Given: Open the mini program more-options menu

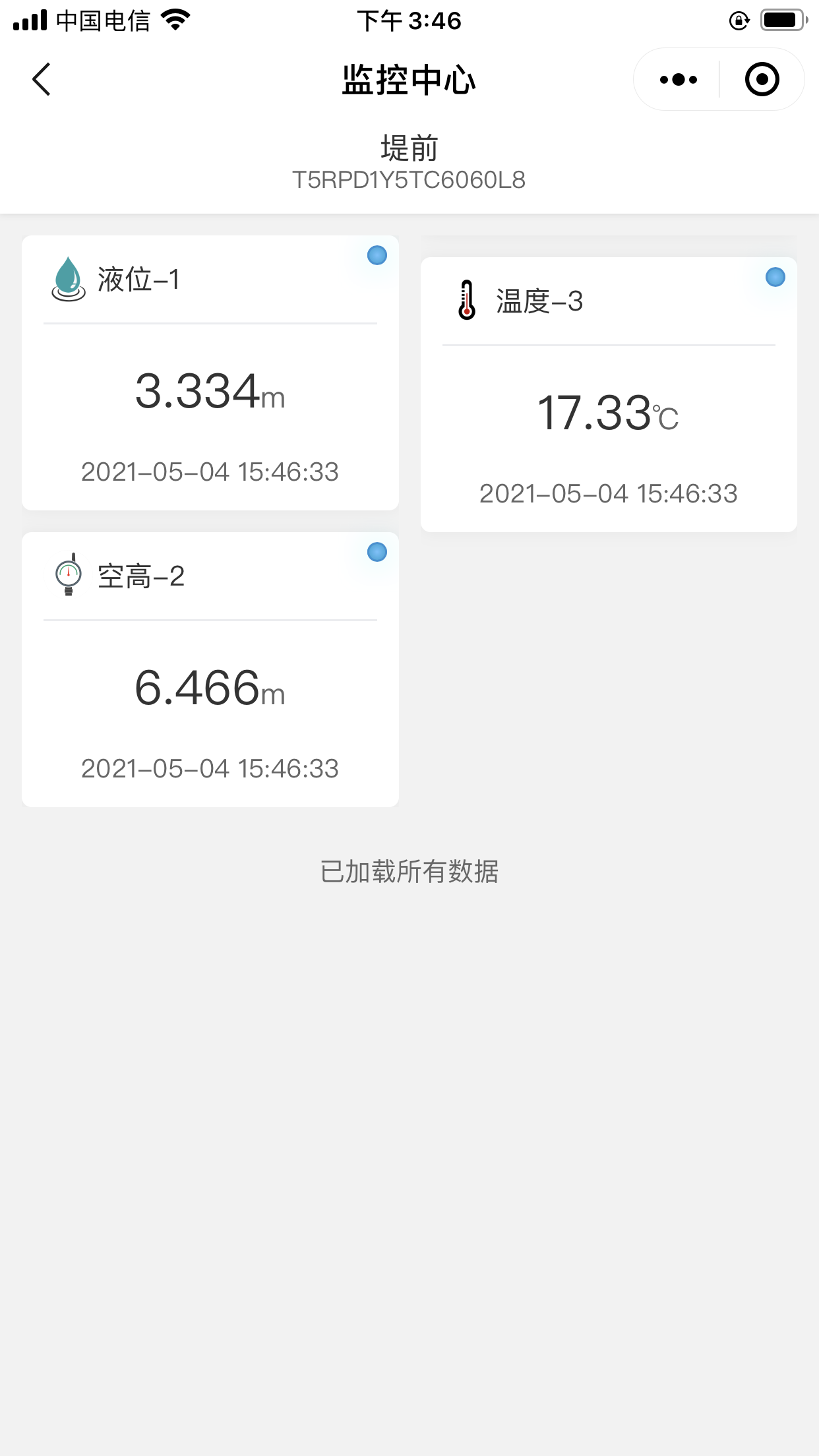Looking at the screenshot, I should (678, 80).
